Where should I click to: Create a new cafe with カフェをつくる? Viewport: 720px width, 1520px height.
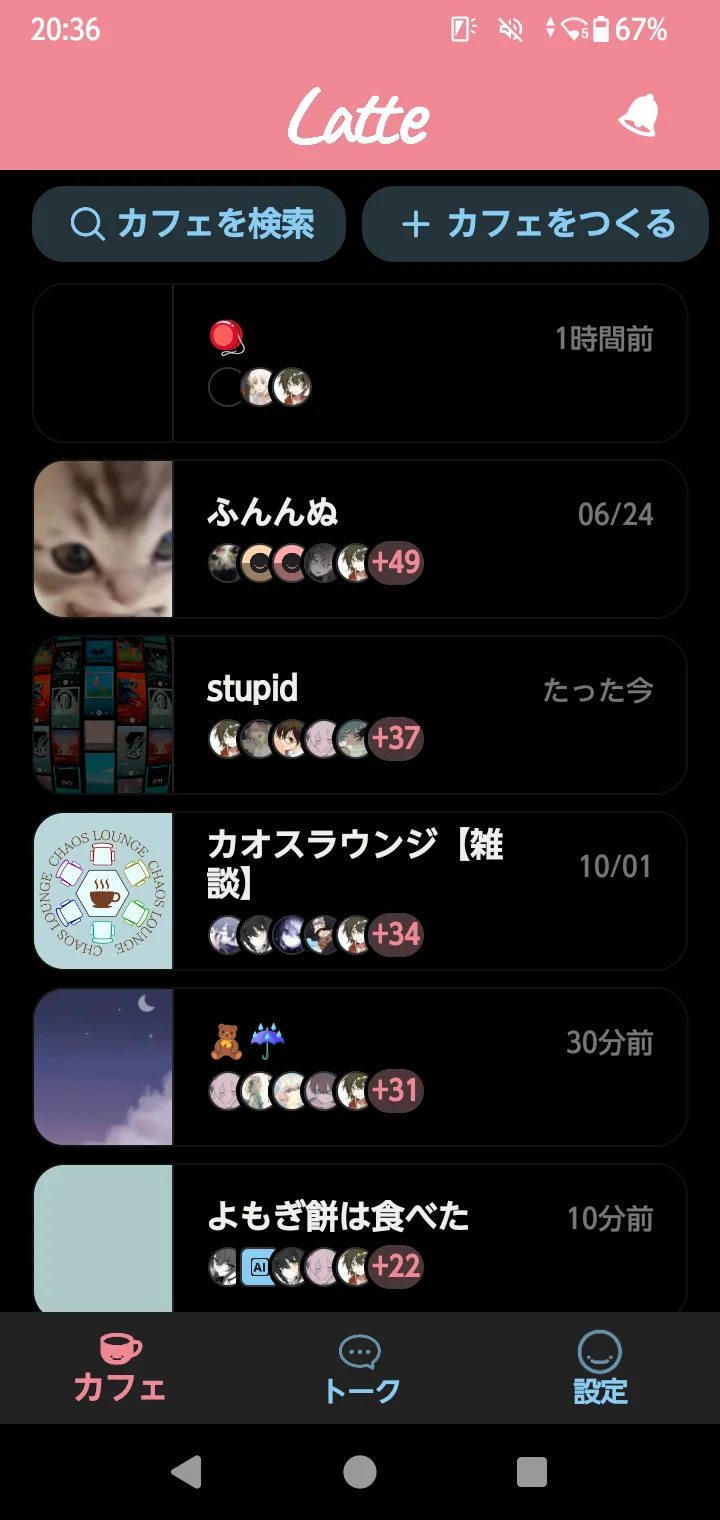pyautogui.click(x=536, y=224)
